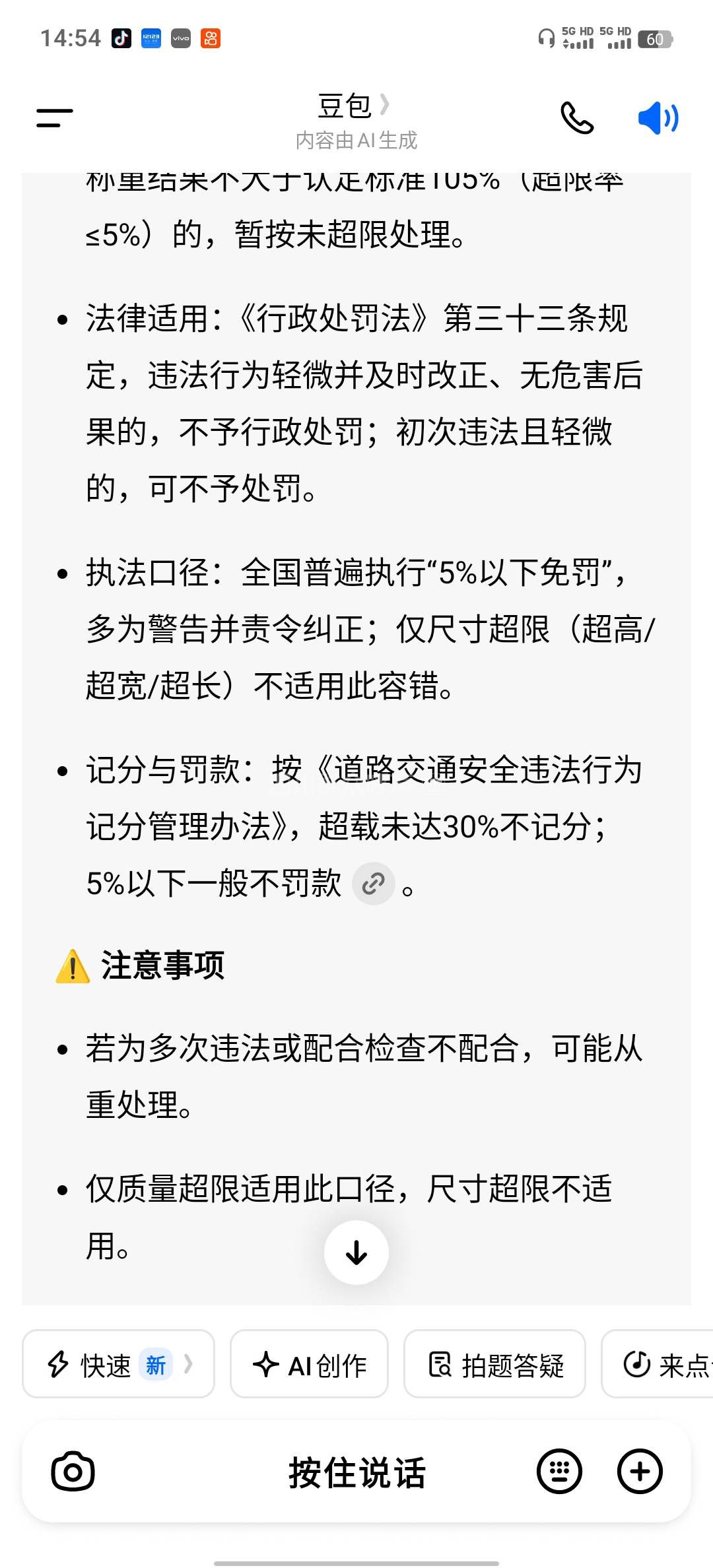Choose the 拍题答疑 chip
The image size is (713, 1568).
495,1364
